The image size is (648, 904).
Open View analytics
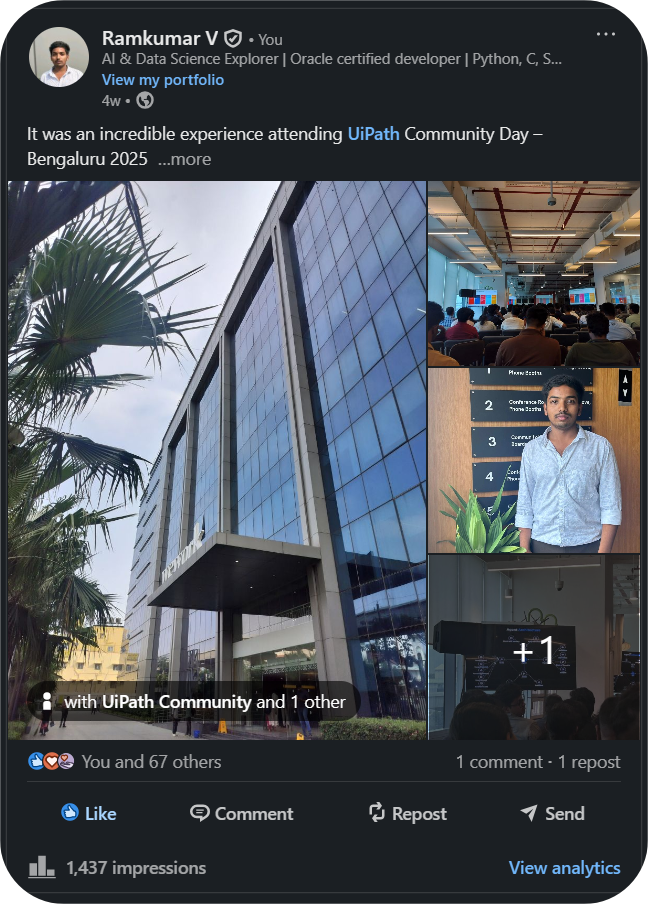click(564, 867)
